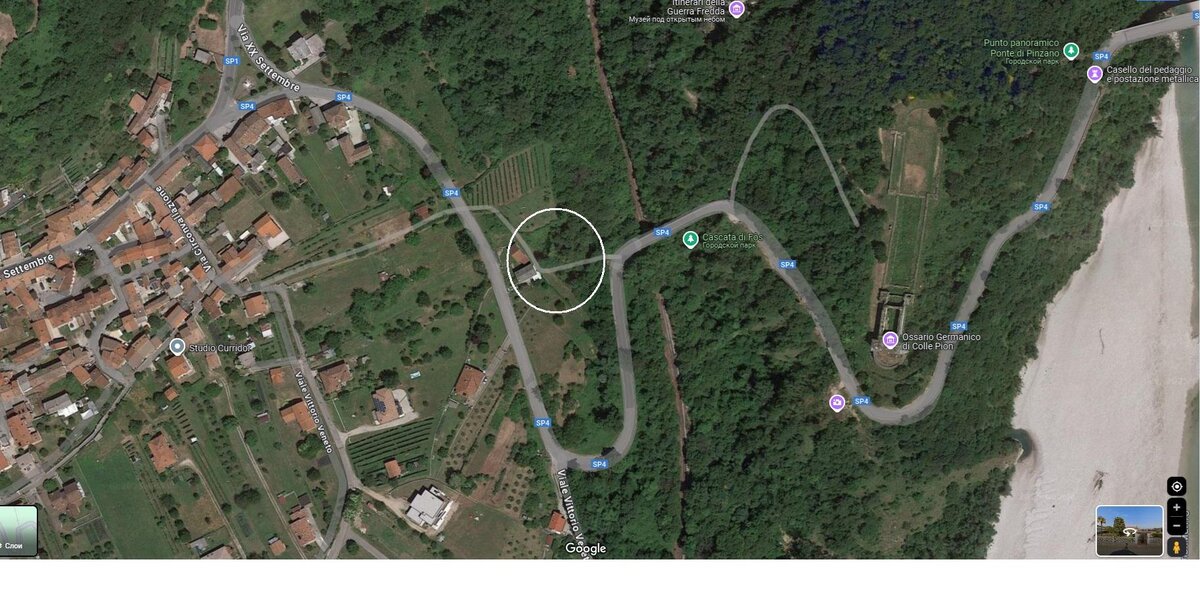Activate the Street View pegman
The width and height of the screenshot is (1200, 591).
click(x=1176, y=547)
